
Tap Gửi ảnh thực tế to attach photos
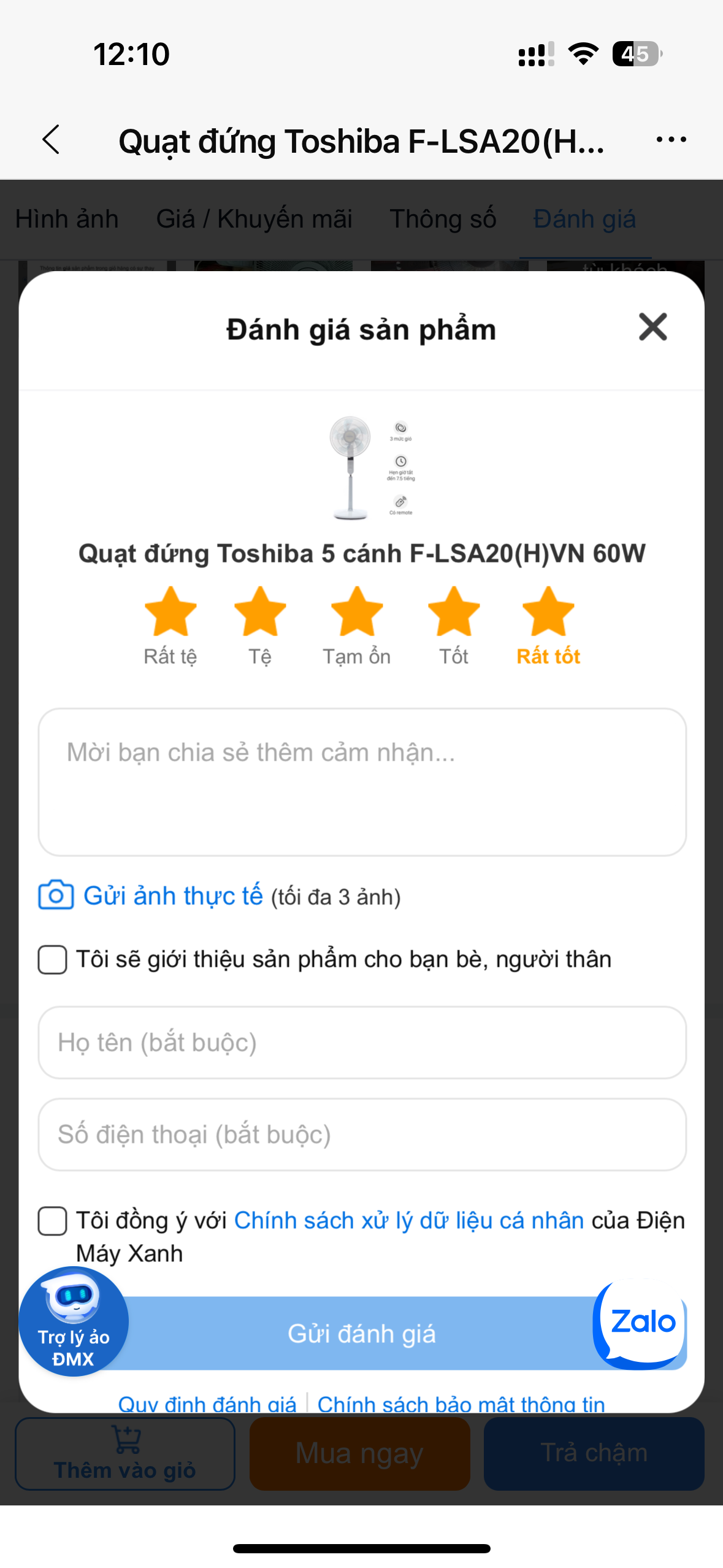coord(172,896)
